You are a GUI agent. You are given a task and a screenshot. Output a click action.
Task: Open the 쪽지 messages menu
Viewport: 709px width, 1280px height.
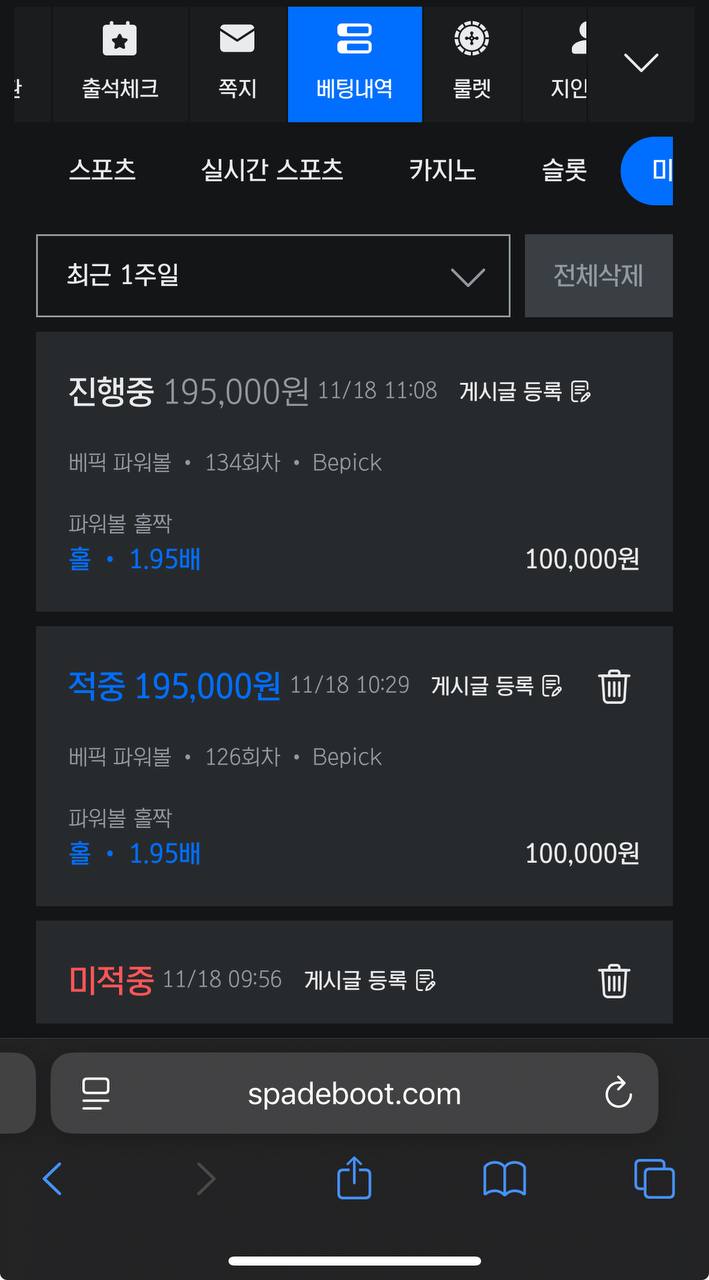click(x=237, y=64)
